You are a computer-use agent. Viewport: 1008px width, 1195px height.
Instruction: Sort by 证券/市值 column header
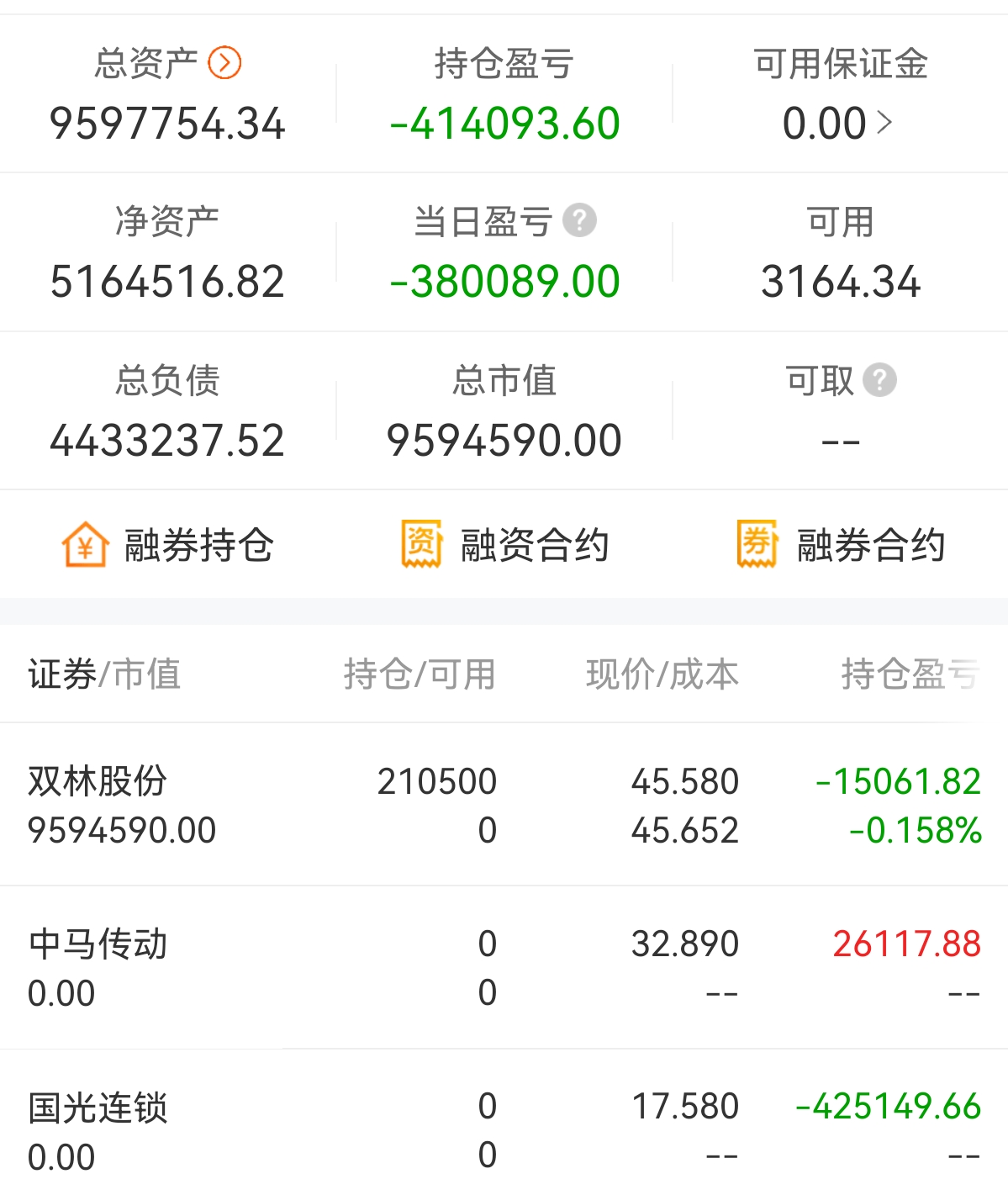coord(104,674)
